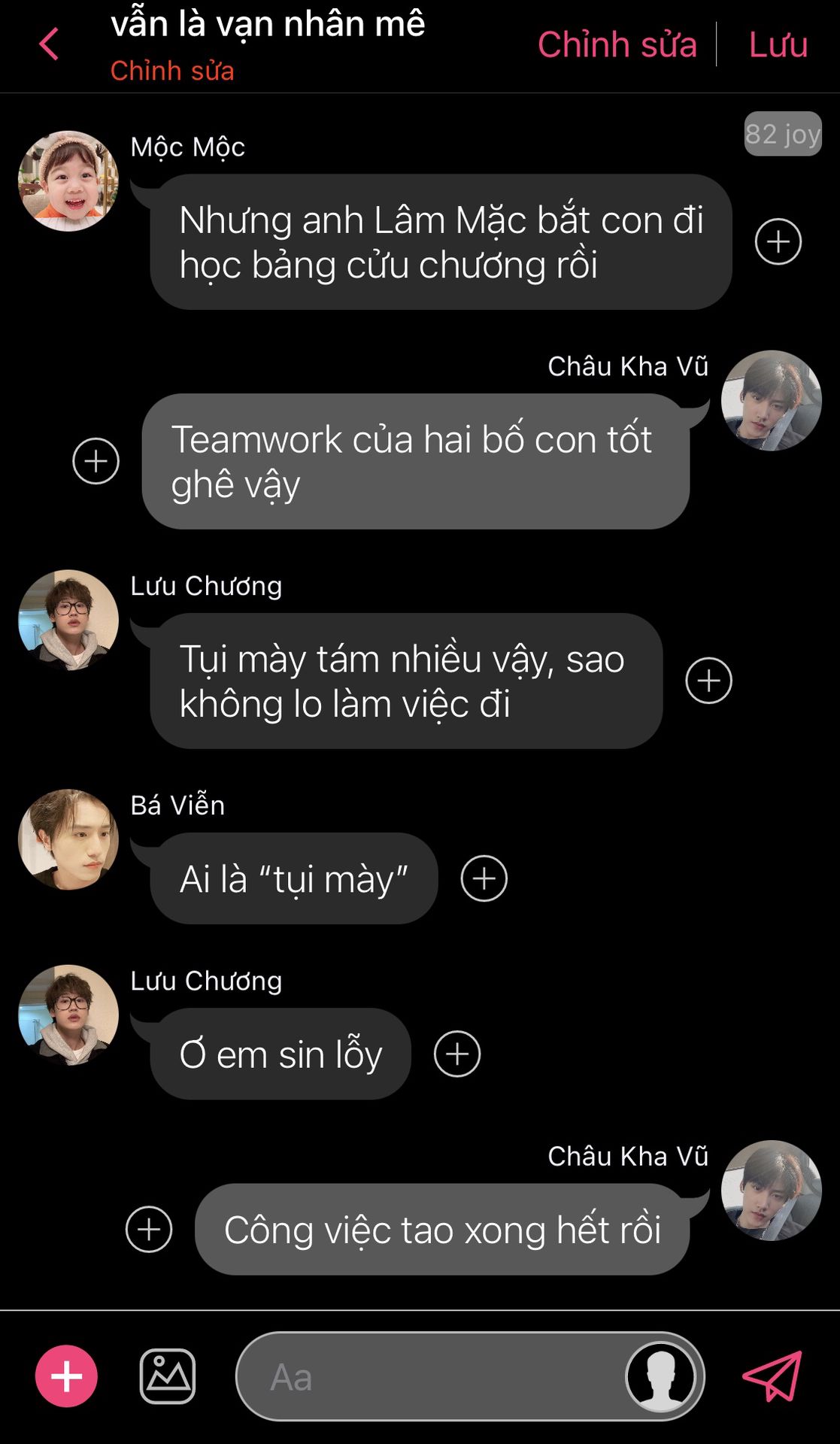Tap plus next to the Teamwork message
This screenshot has width=840, height=1444.
96,461
